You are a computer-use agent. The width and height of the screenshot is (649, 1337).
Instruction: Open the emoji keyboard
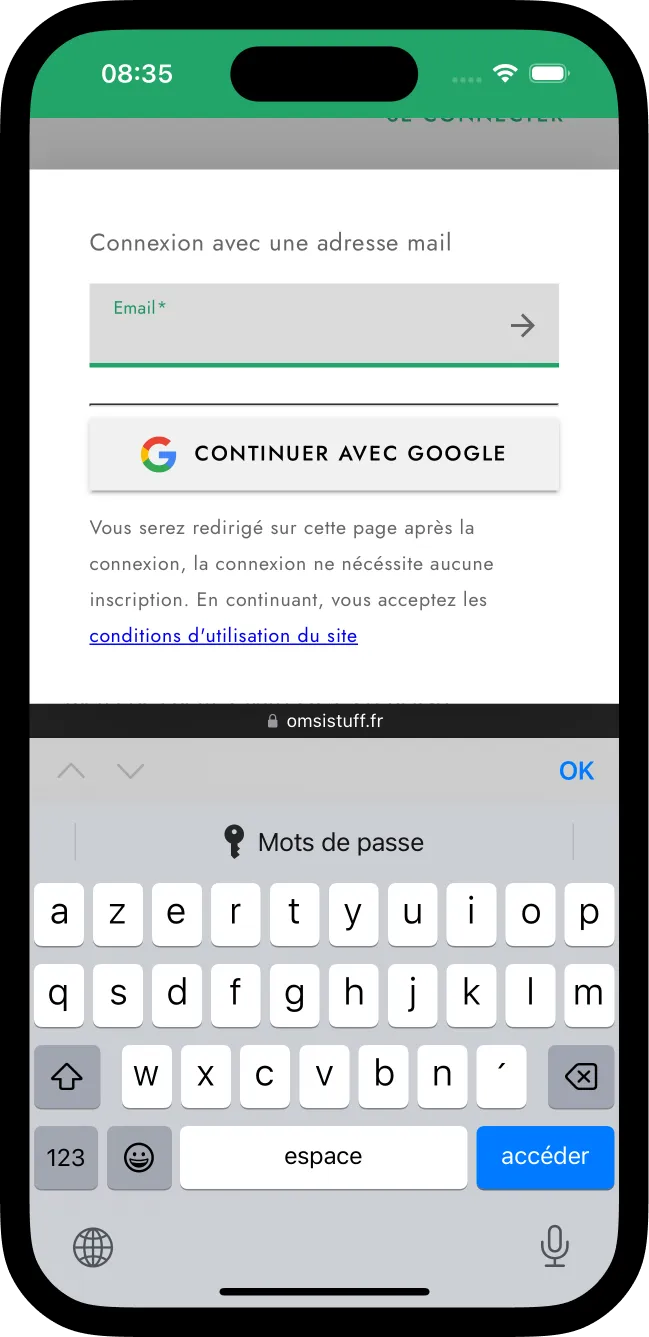click(139, 1158)
